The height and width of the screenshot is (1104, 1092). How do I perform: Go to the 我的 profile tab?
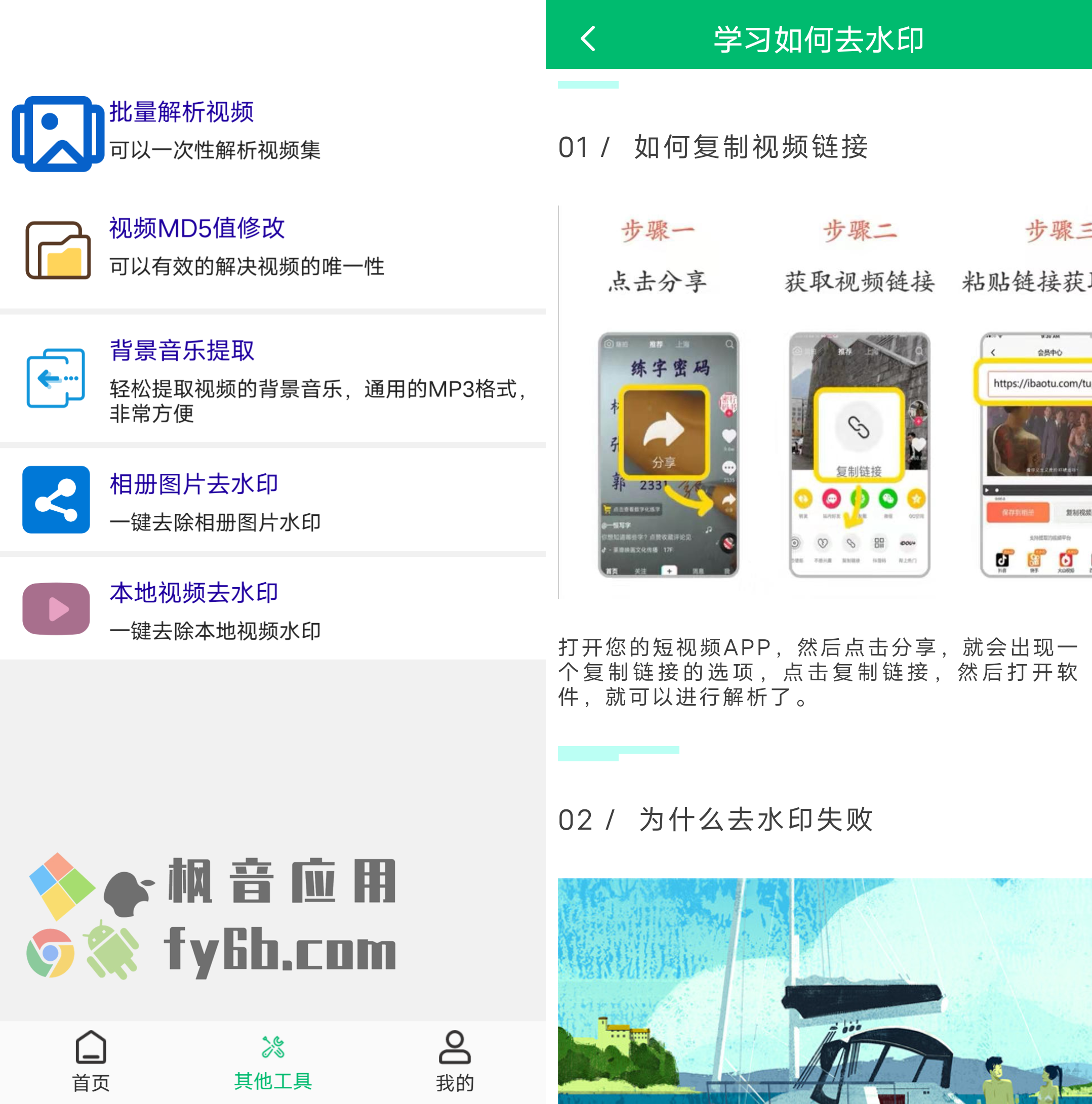tap(454, 1061)
